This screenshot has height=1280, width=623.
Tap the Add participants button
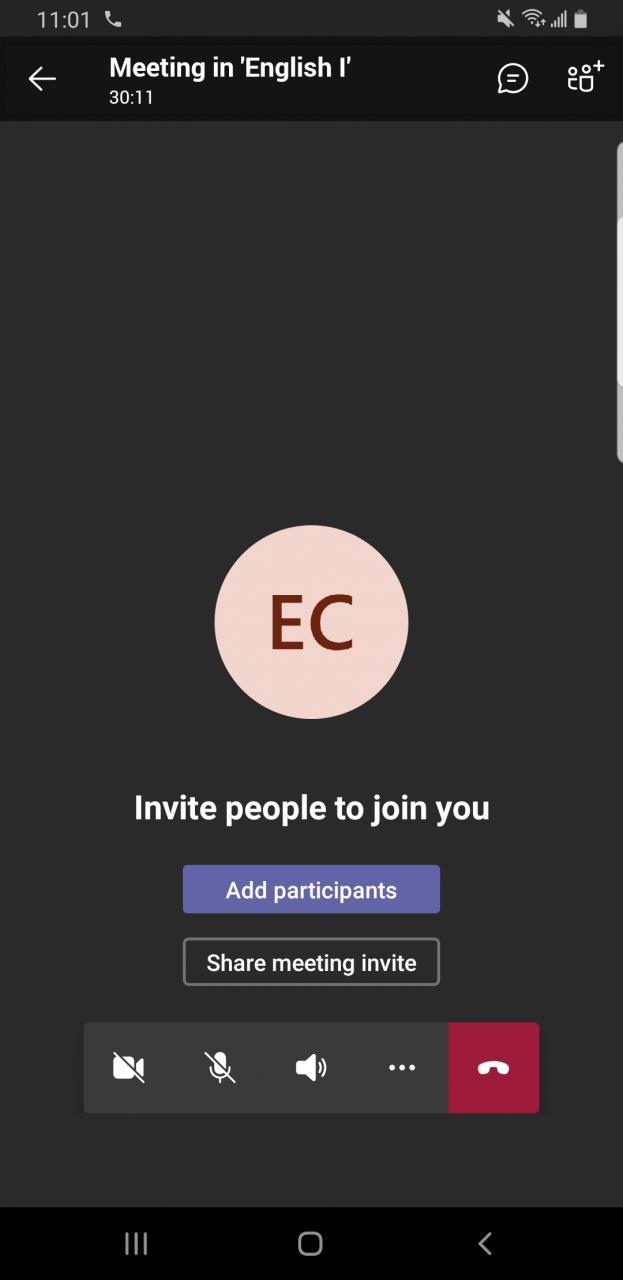(311, 889)
